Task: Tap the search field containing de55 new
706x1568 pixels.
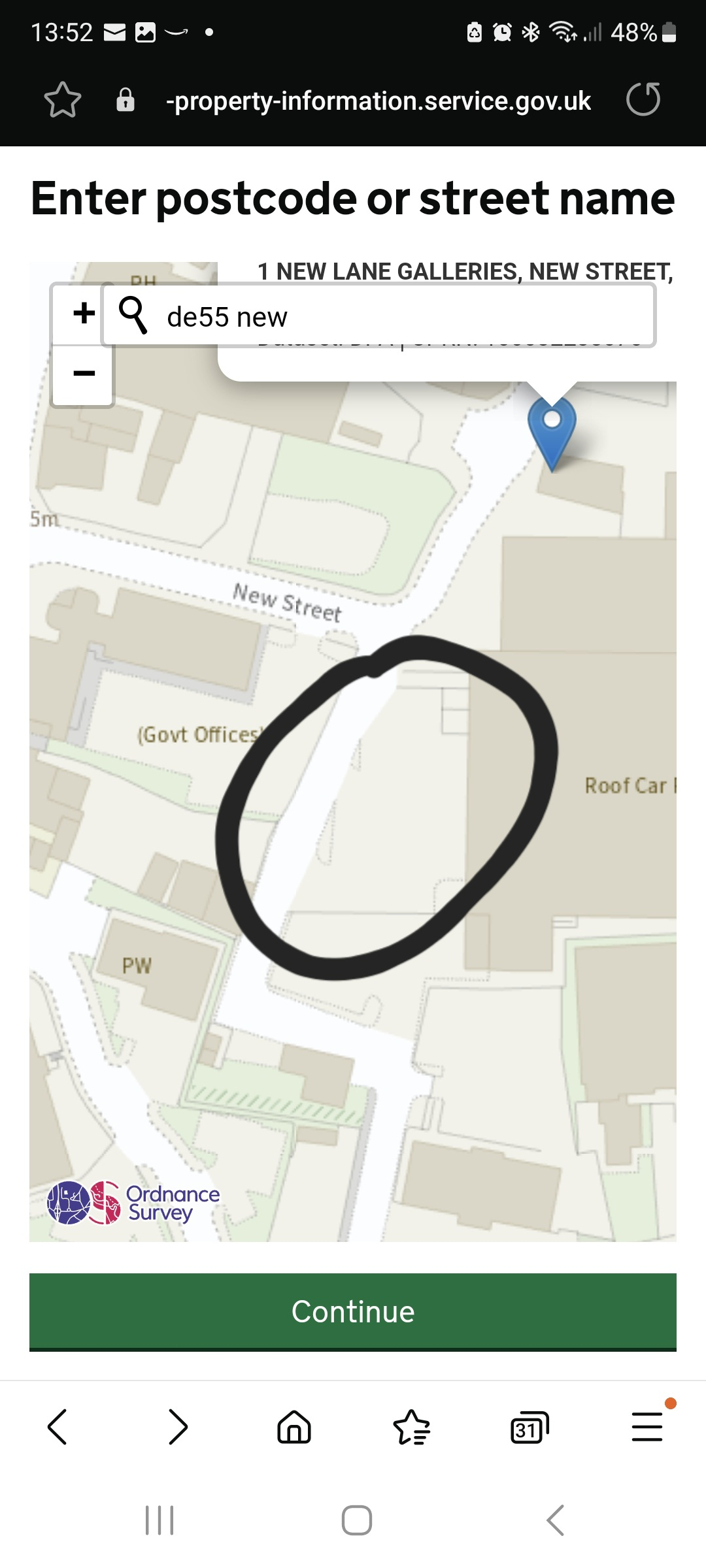Action: [392, 317]
